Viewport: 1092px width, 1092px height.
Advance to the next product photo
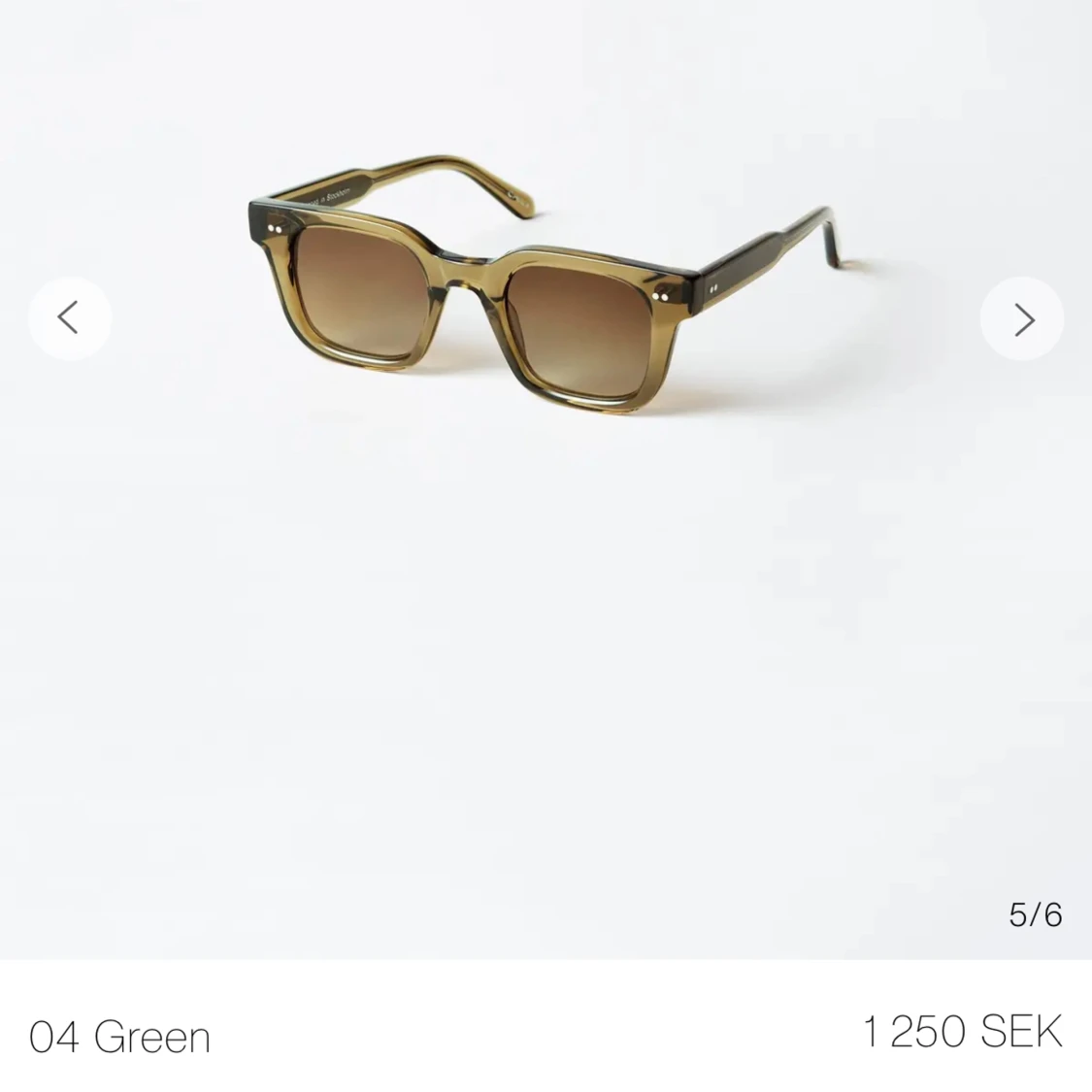pos(1022,318)
